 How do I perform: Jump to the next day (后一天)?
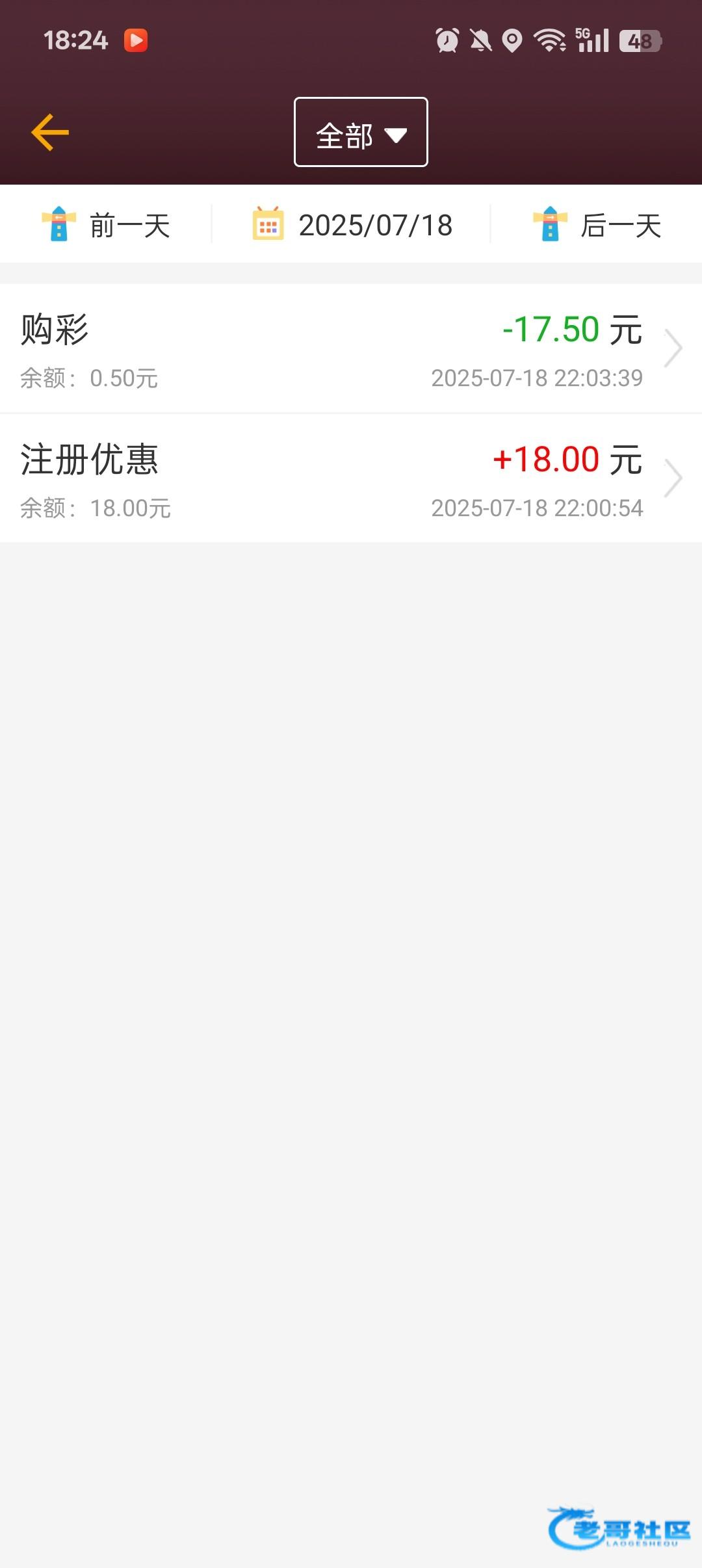click(x=597, y=226)
